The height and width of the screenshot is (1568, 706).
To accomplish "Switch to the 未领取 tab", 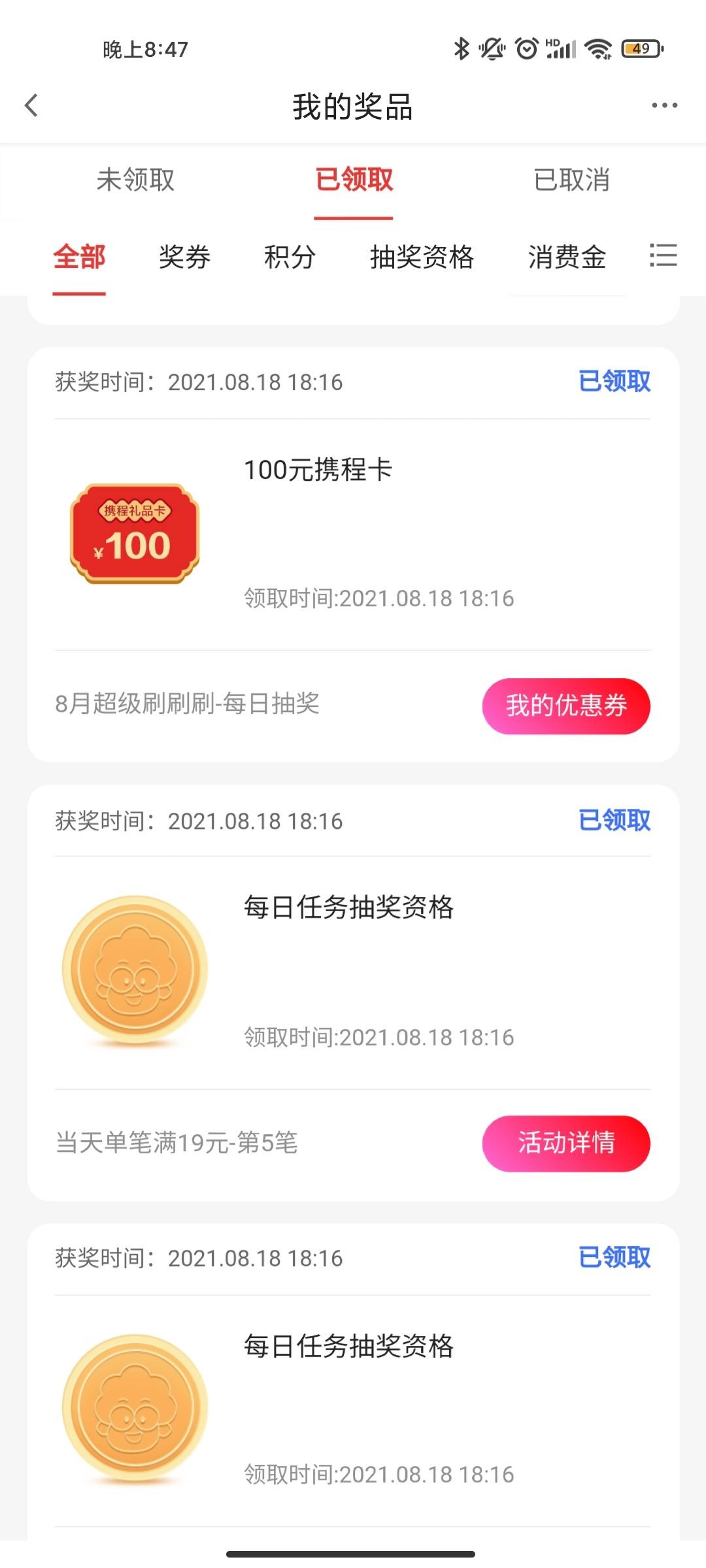I will 135,180.
